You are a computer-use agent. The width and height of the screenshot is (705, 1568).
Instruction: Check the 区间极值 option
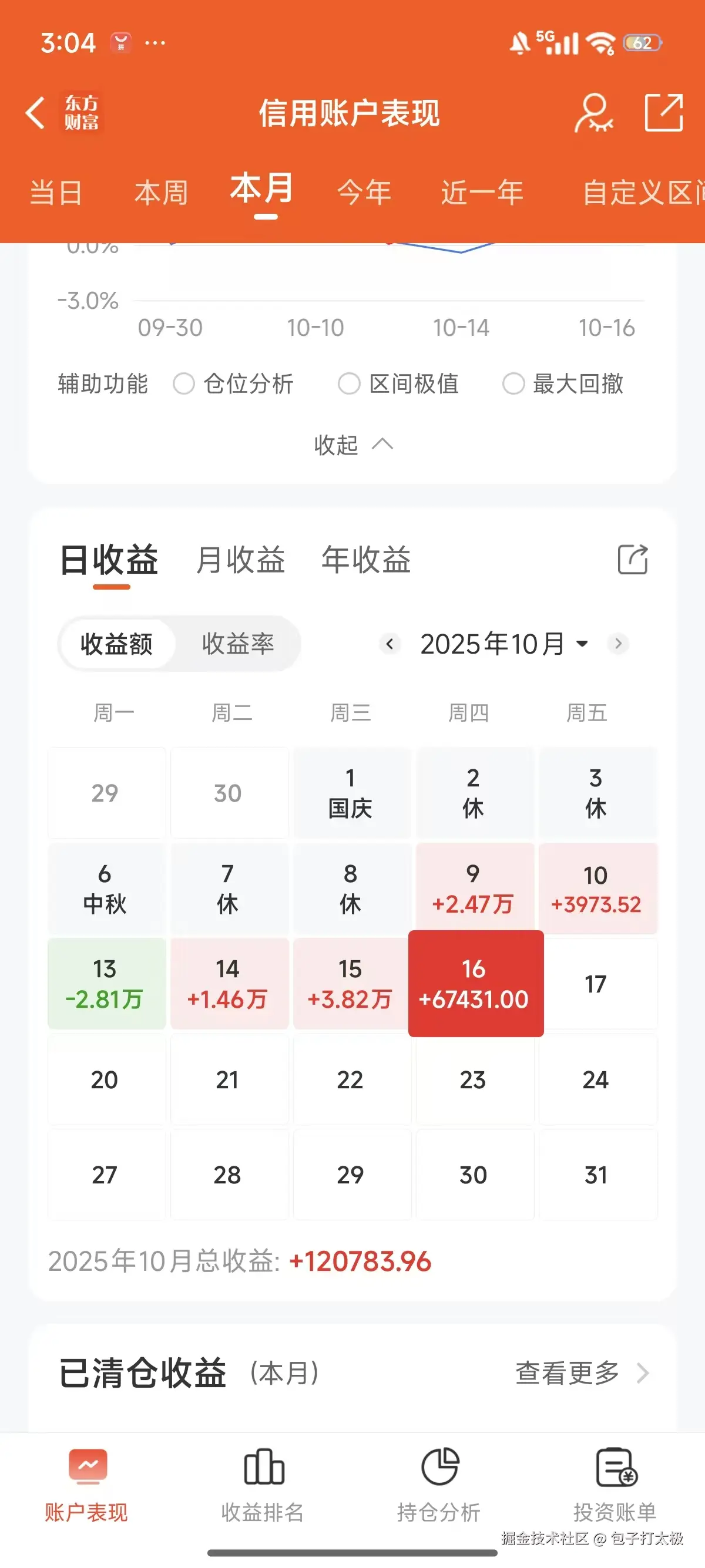[349, 384]
